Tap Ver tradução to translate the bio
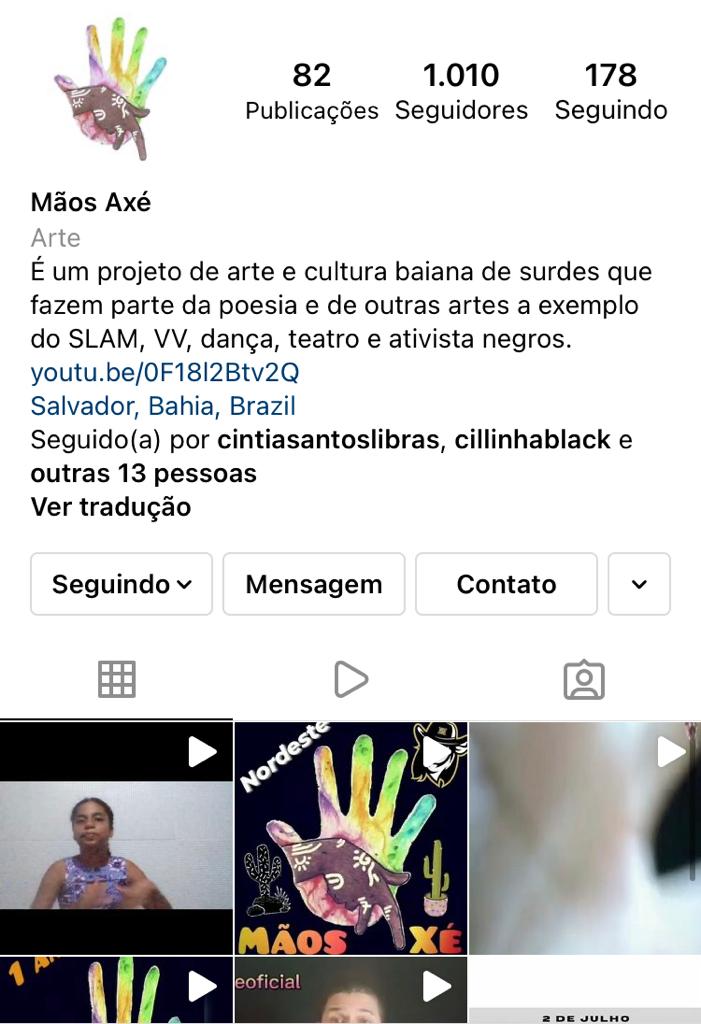 click(x=110, y=506)
